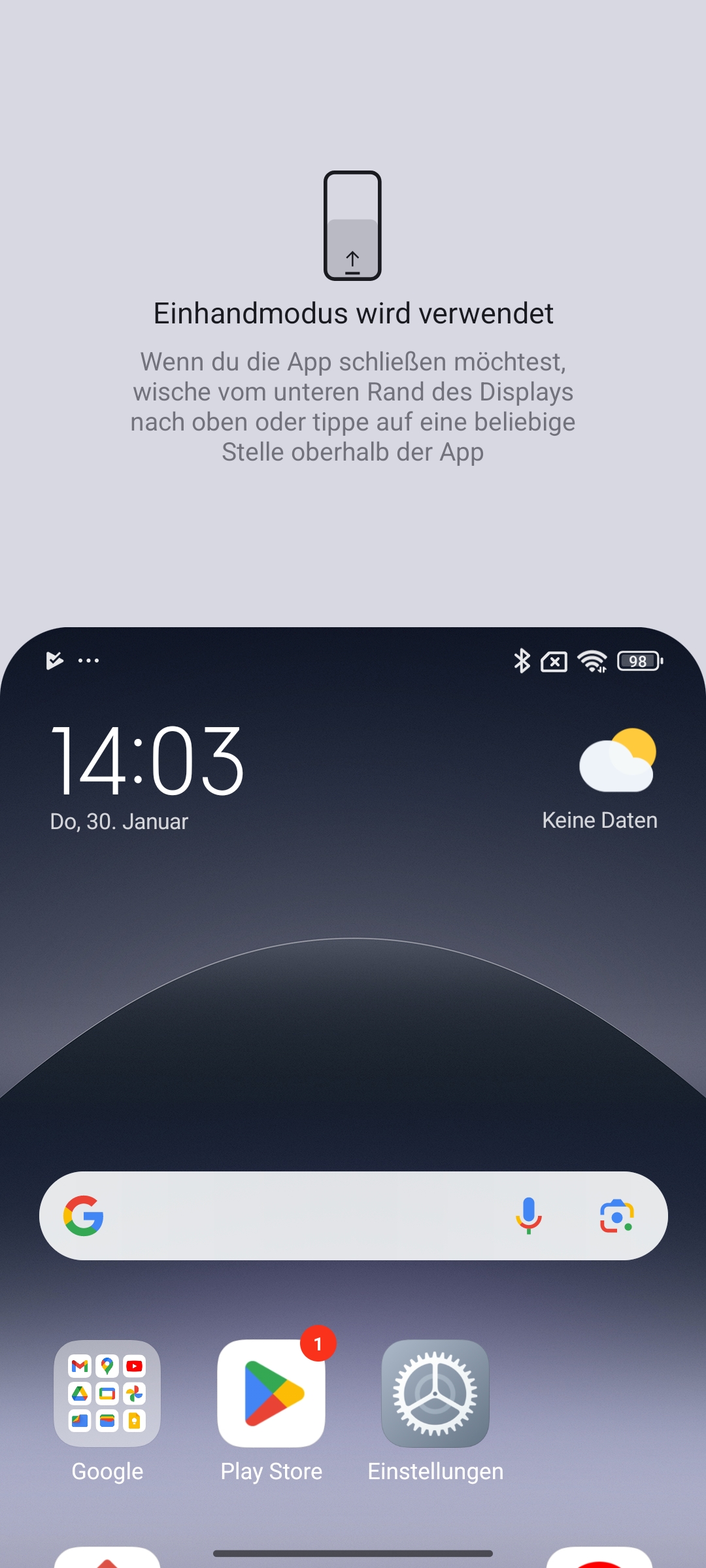The image size is (706, 1568).
Task: Start Google voice search microphone
Action: click(528, 1216)
